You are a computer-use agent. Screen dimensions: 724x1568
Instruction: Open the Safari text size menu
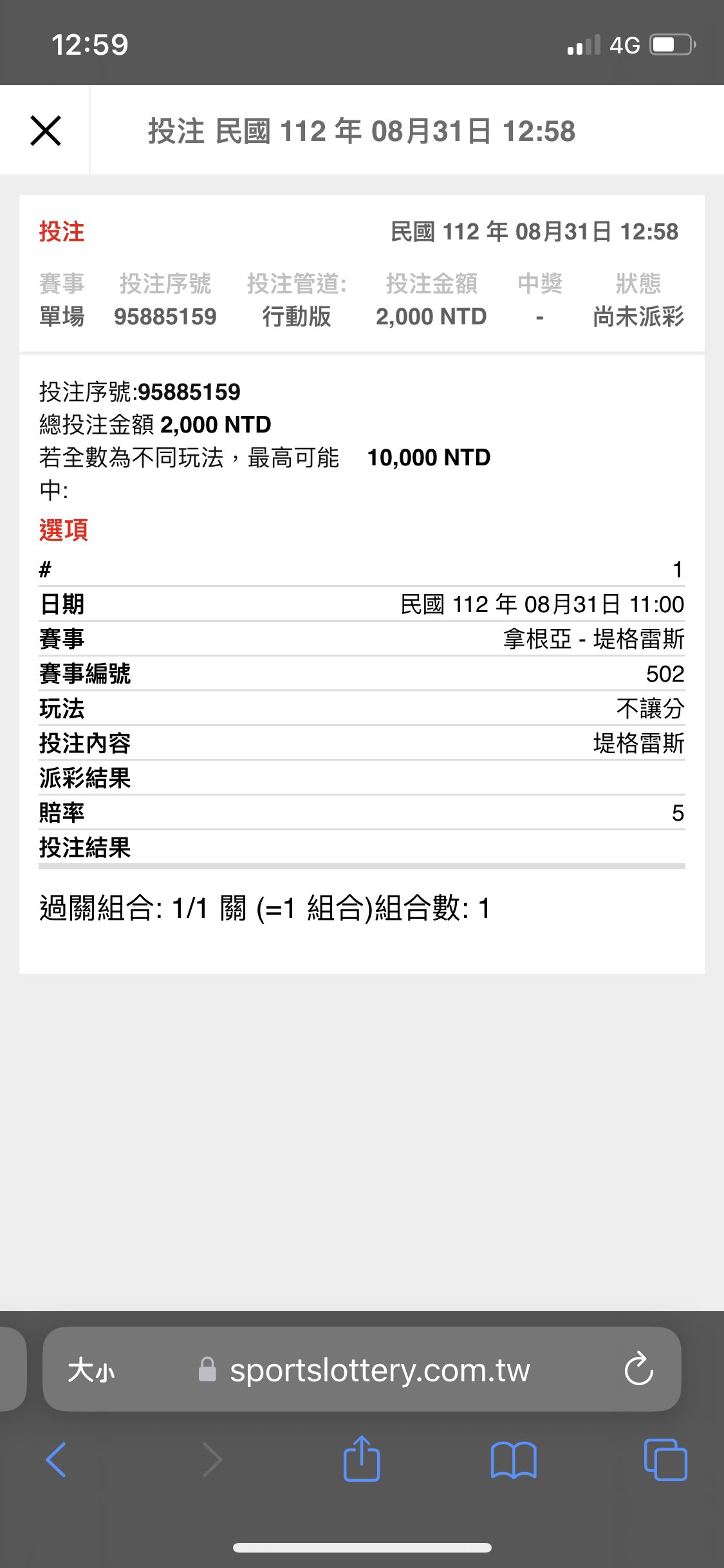pyautogui.click(x=91, y=1370)
